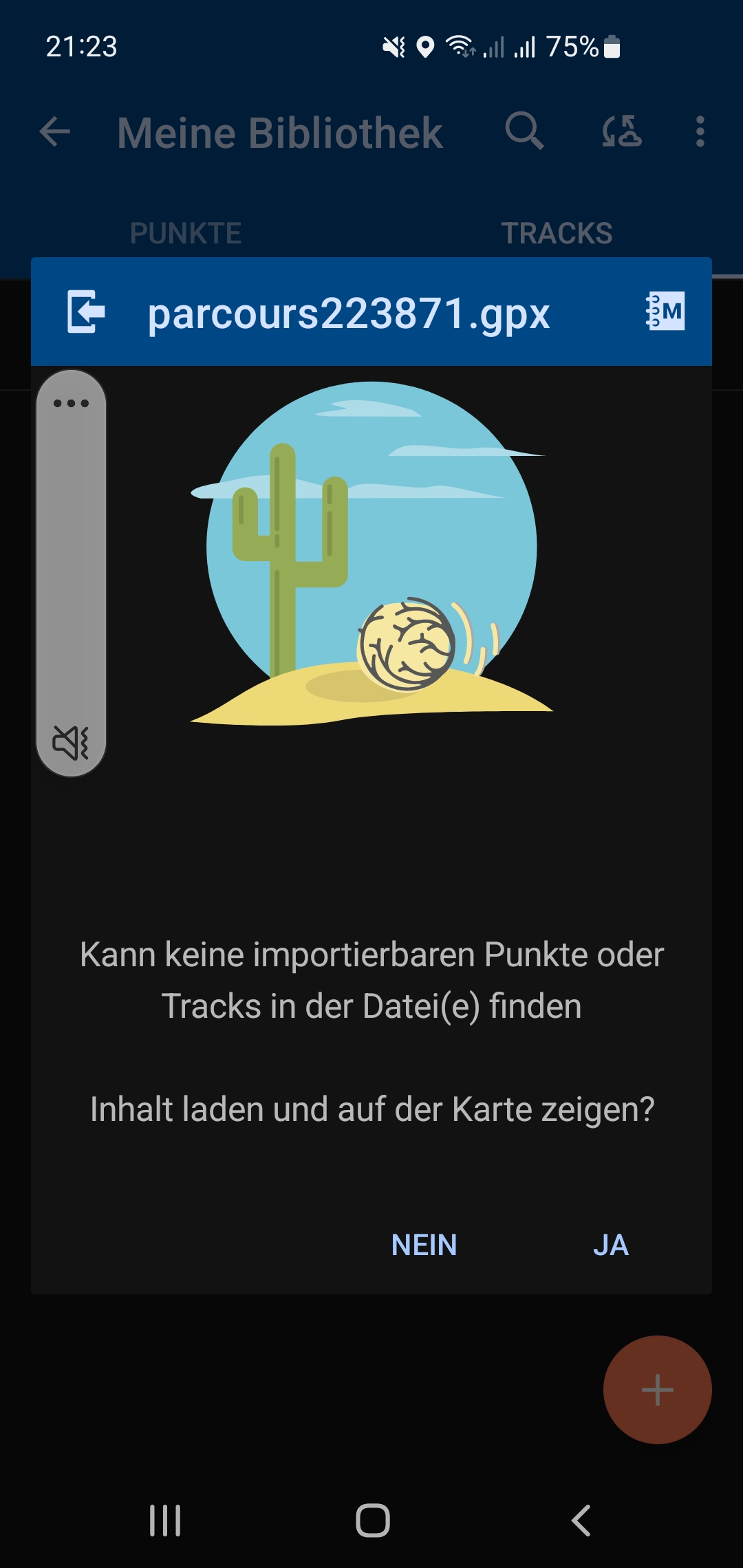
Task: Expand the three-dot volume panel options
Action: (x=71, y=404)
